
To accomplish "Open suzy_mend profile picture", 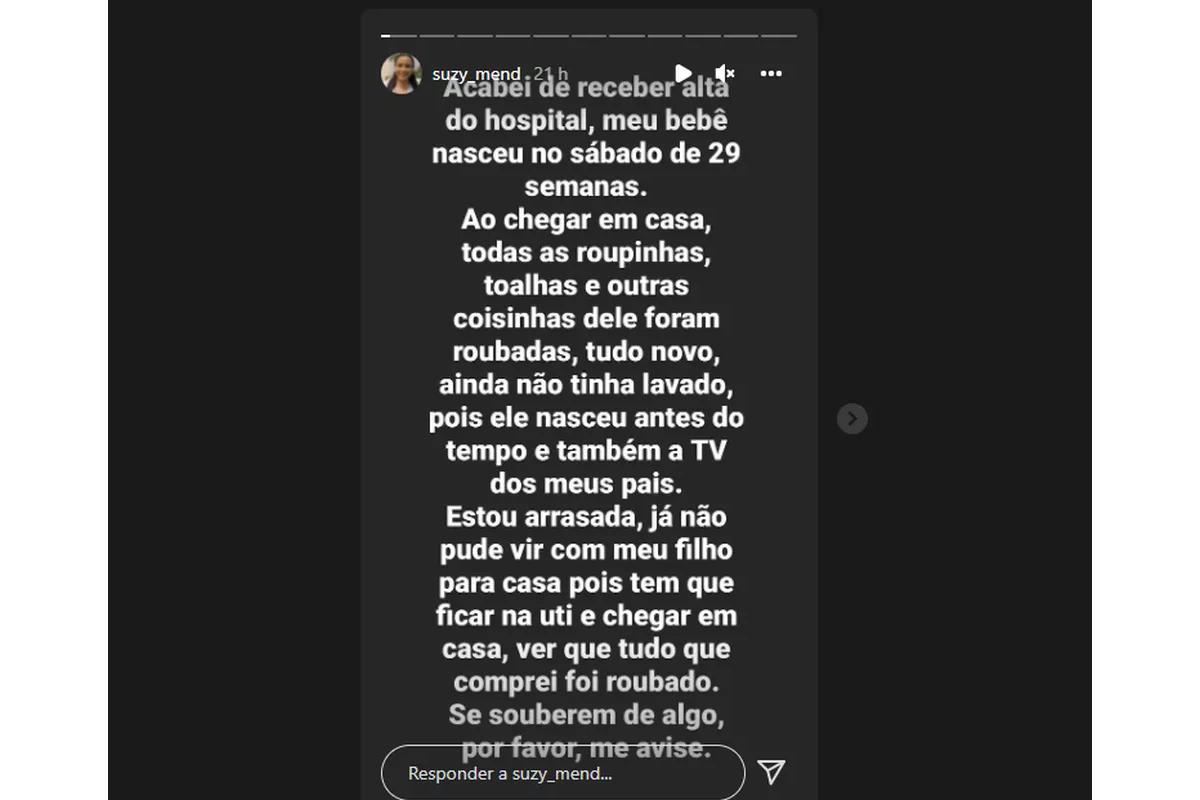I will tap(401, 73).
